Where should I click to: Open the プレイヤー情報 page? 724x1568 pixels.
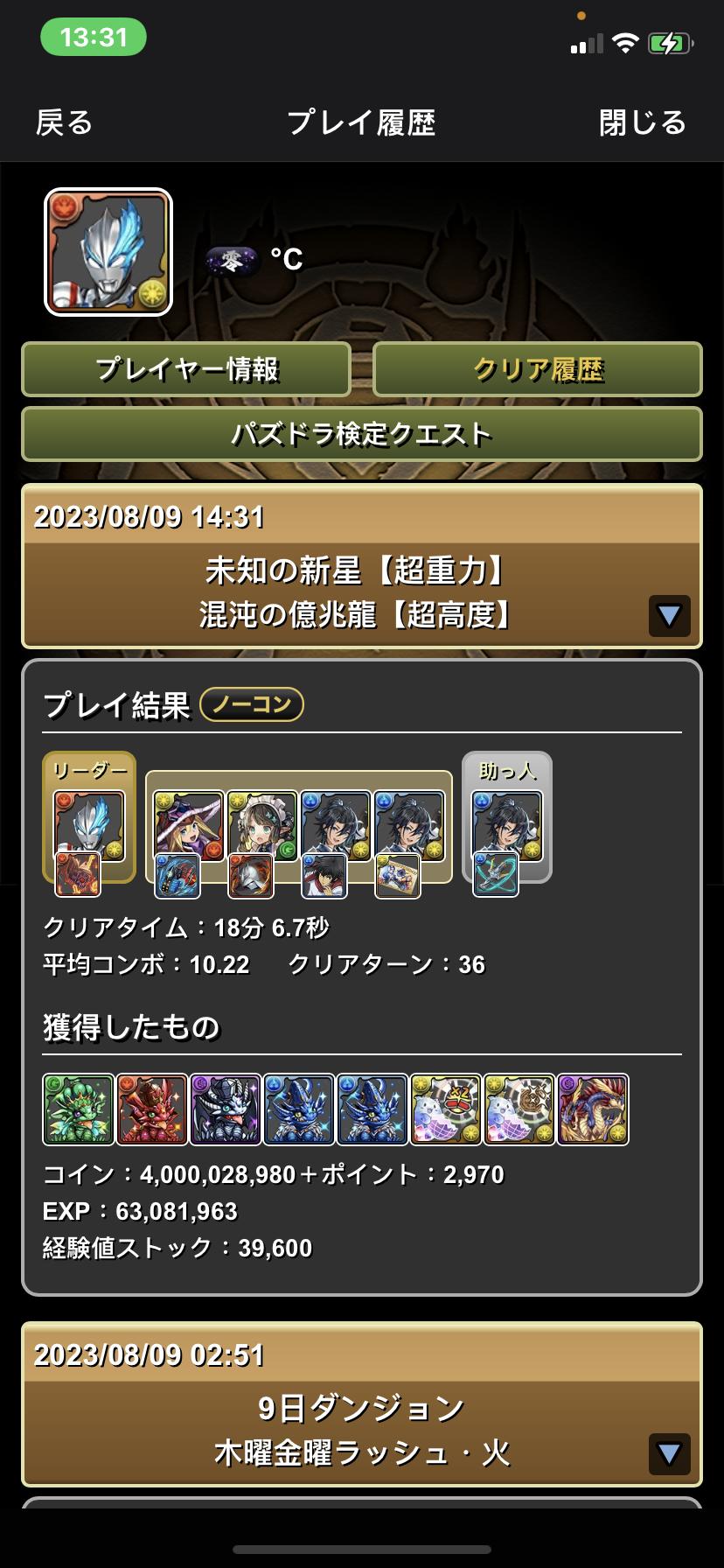tap(186, 369)
